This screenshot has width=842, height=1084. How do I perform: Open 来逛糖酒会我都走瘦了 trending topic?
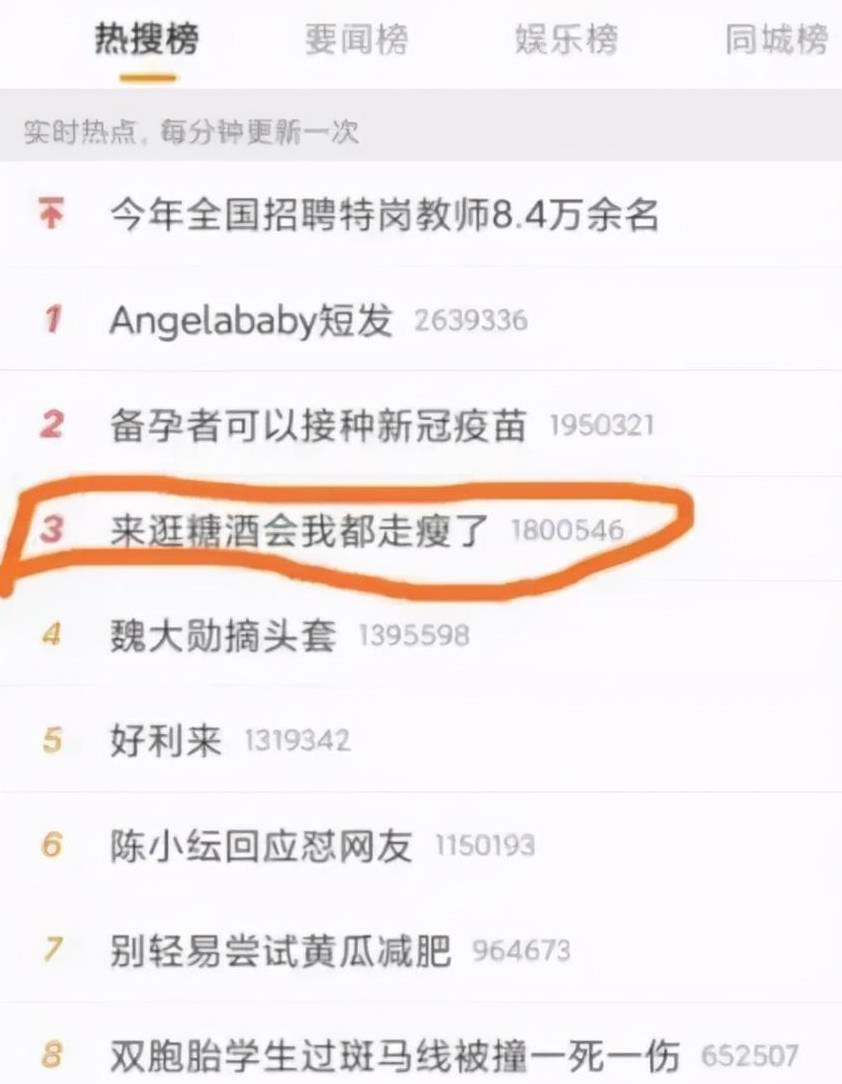300,530
